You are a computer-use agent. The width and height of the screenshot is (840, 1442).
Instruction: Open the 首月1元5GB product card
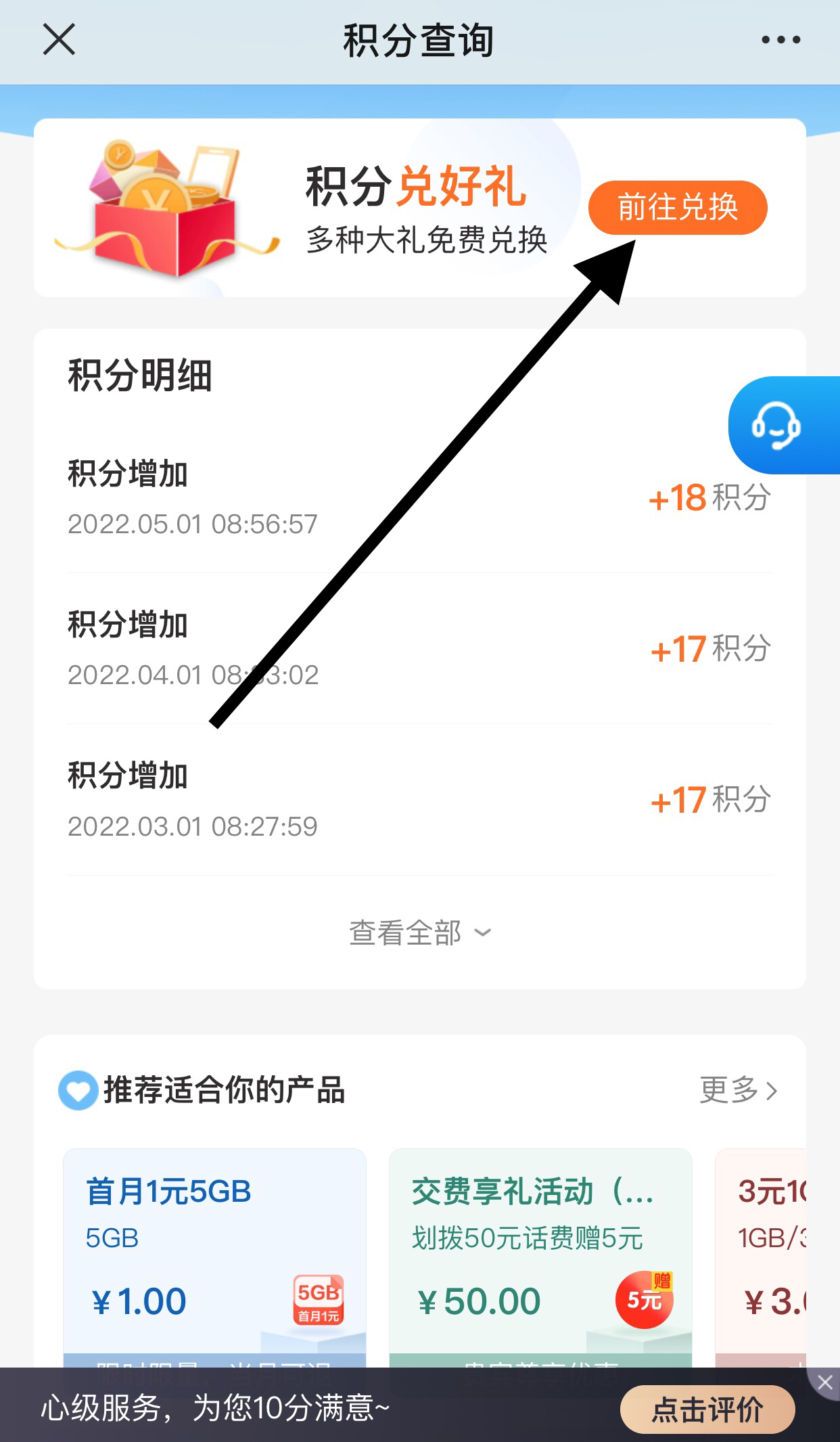214,1252
